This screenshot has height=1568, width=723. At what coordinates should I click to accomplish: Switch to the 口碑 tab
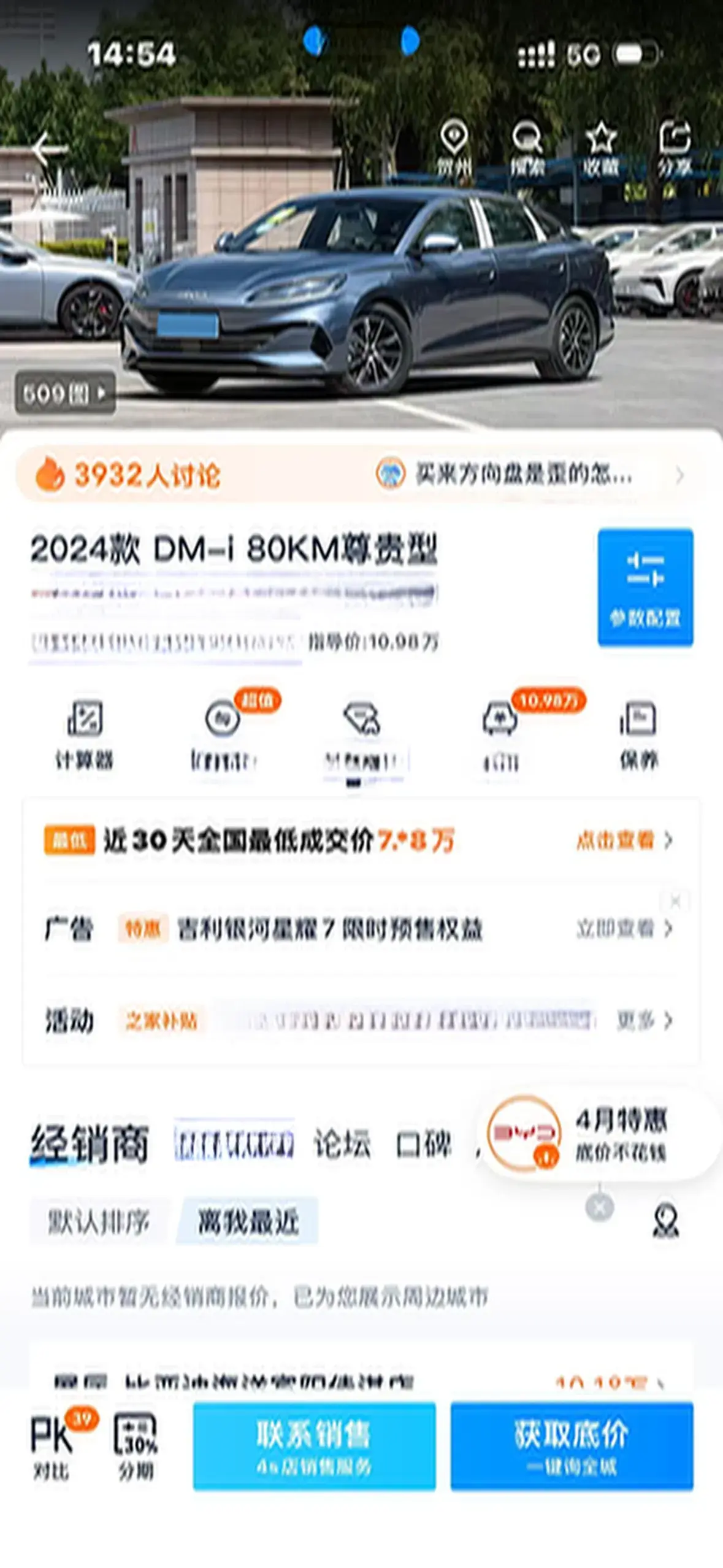pyautogui.click(x=423, y=1143)
